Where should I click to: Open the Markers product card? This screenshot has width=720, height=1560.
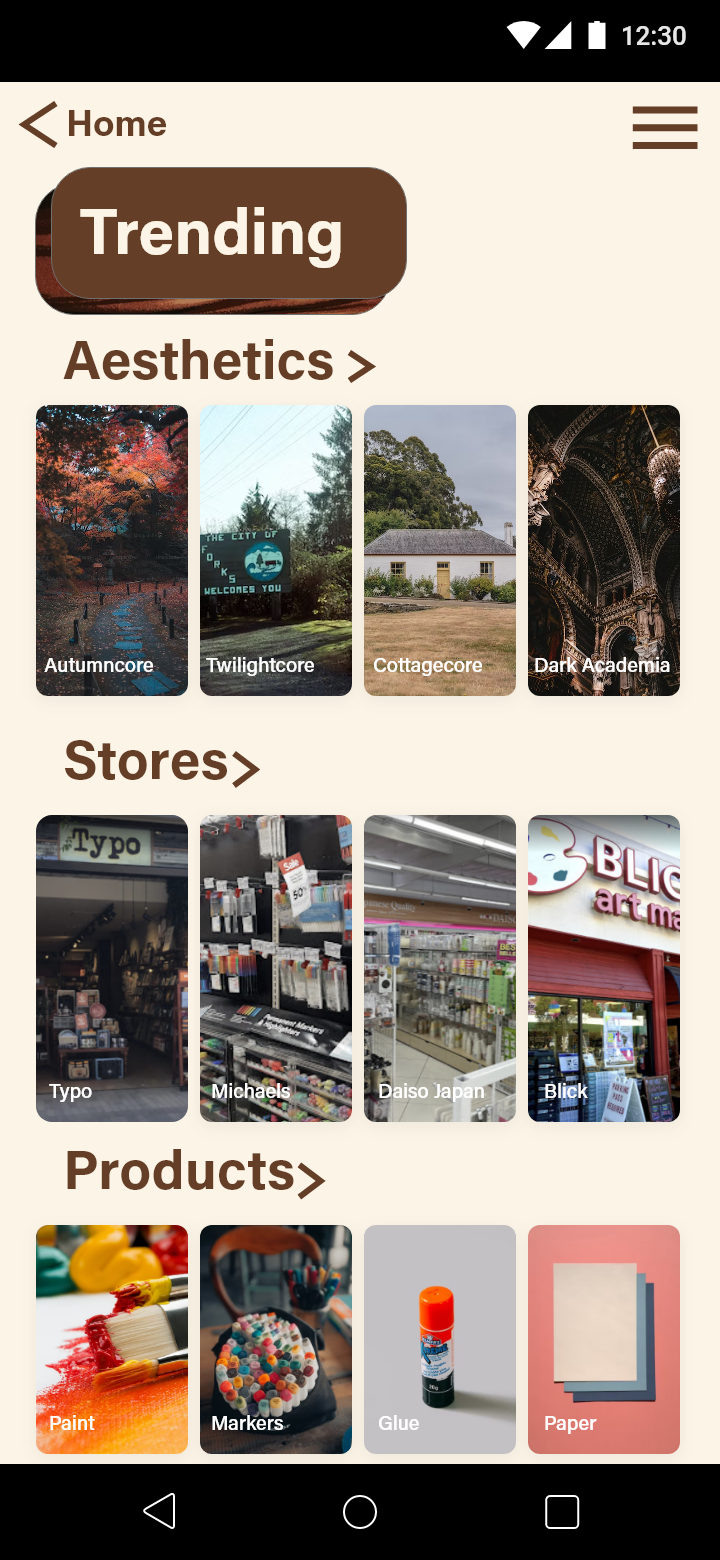click(276, 1339)
